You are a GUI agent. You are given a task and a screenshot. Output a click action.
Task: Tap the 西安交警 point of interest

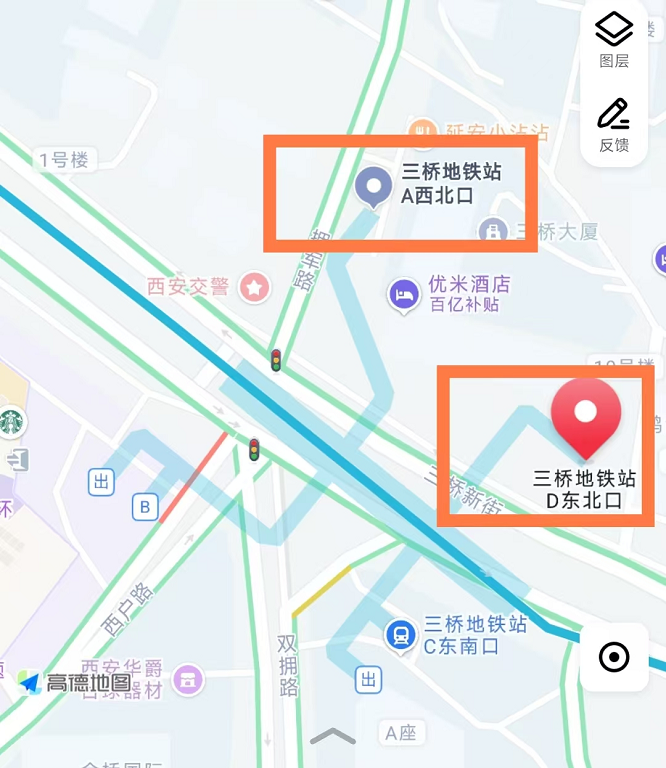255,288
